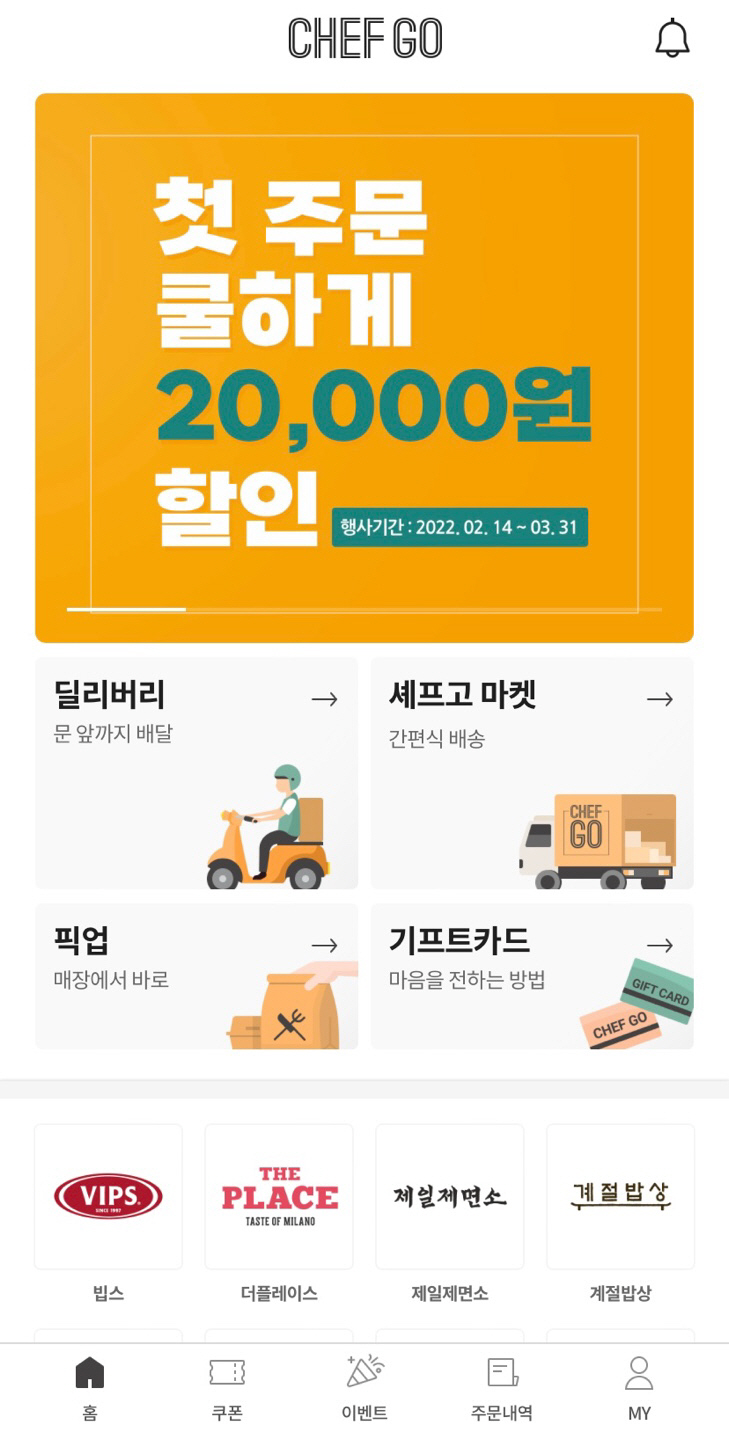Open the notifications bell

pyautogui.click(x=672, y=39)
